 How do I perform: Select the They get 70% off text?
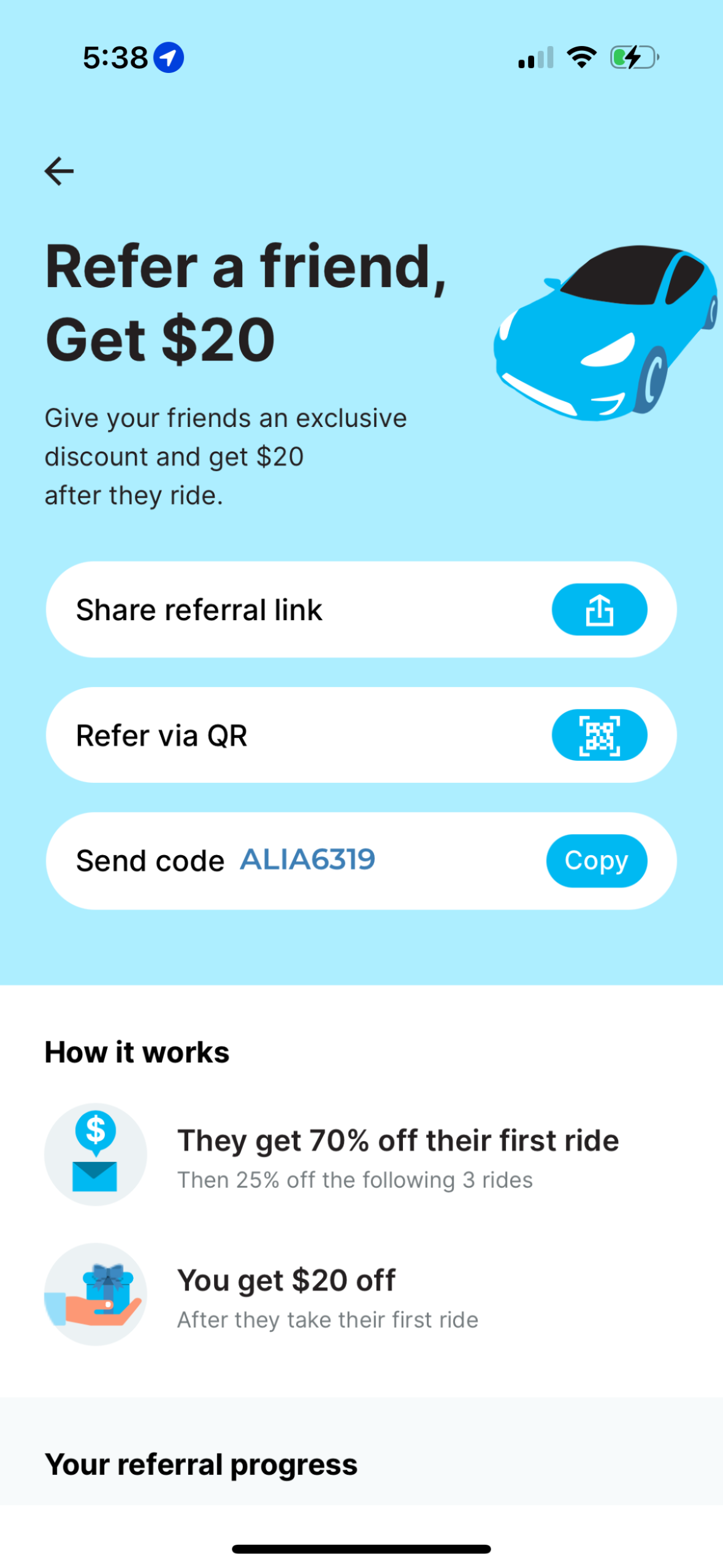(399, 1140)
